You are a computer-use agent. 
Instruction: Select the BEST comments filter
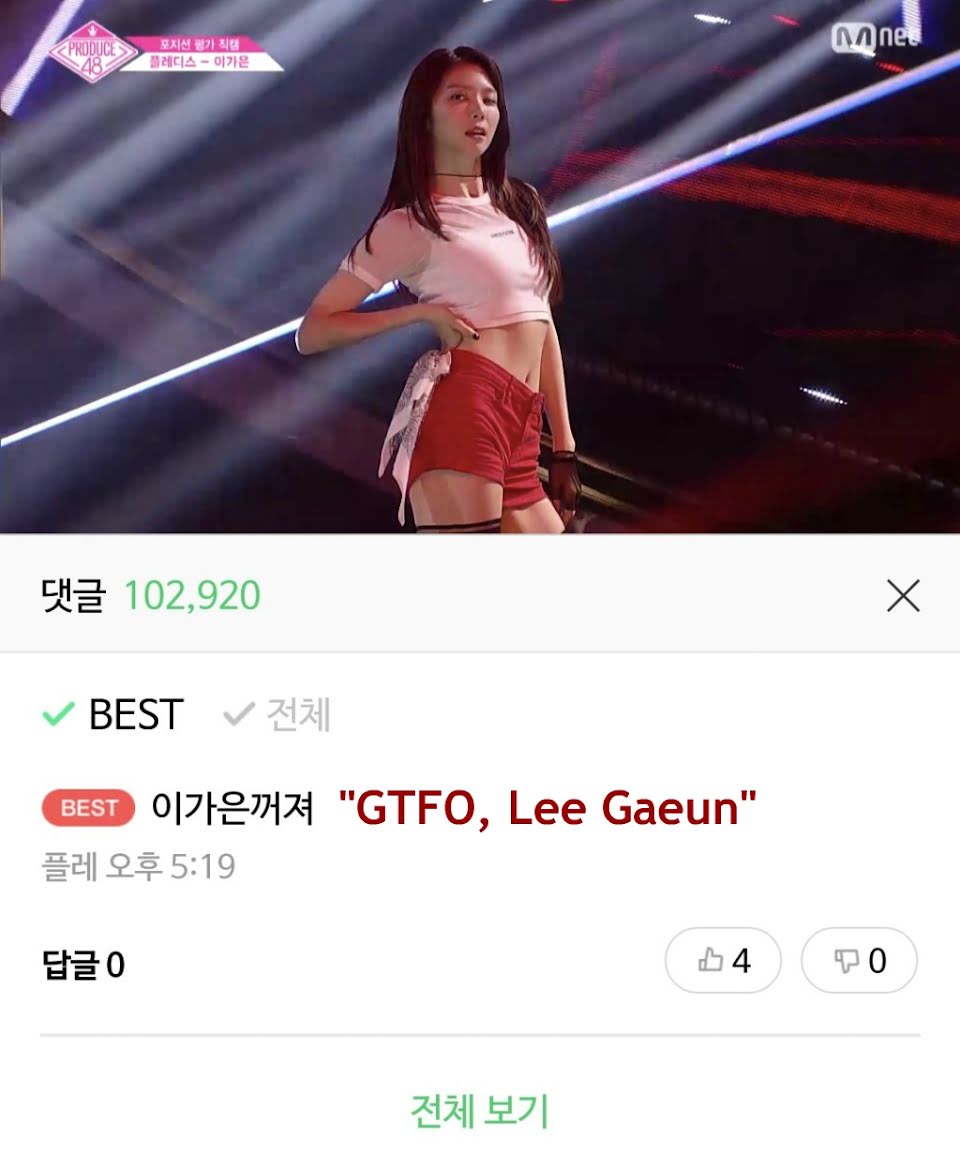(114, 715)
